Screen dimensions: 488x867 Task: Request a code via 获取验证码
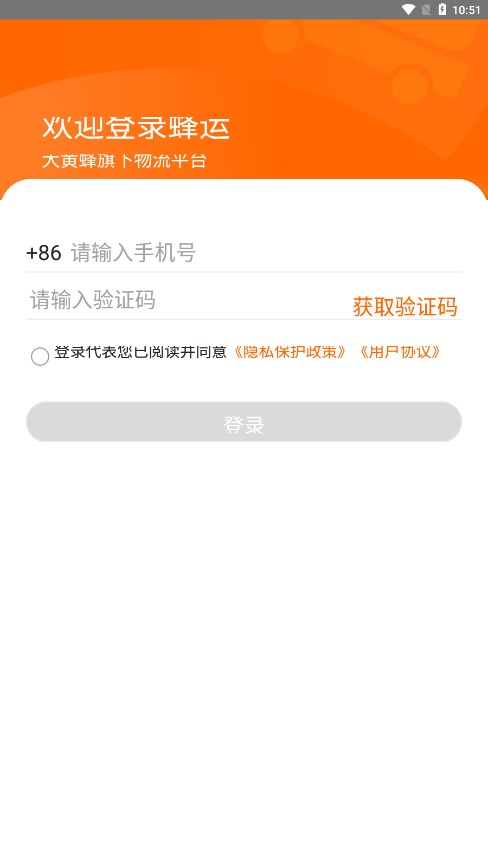[x=405, y=307]
